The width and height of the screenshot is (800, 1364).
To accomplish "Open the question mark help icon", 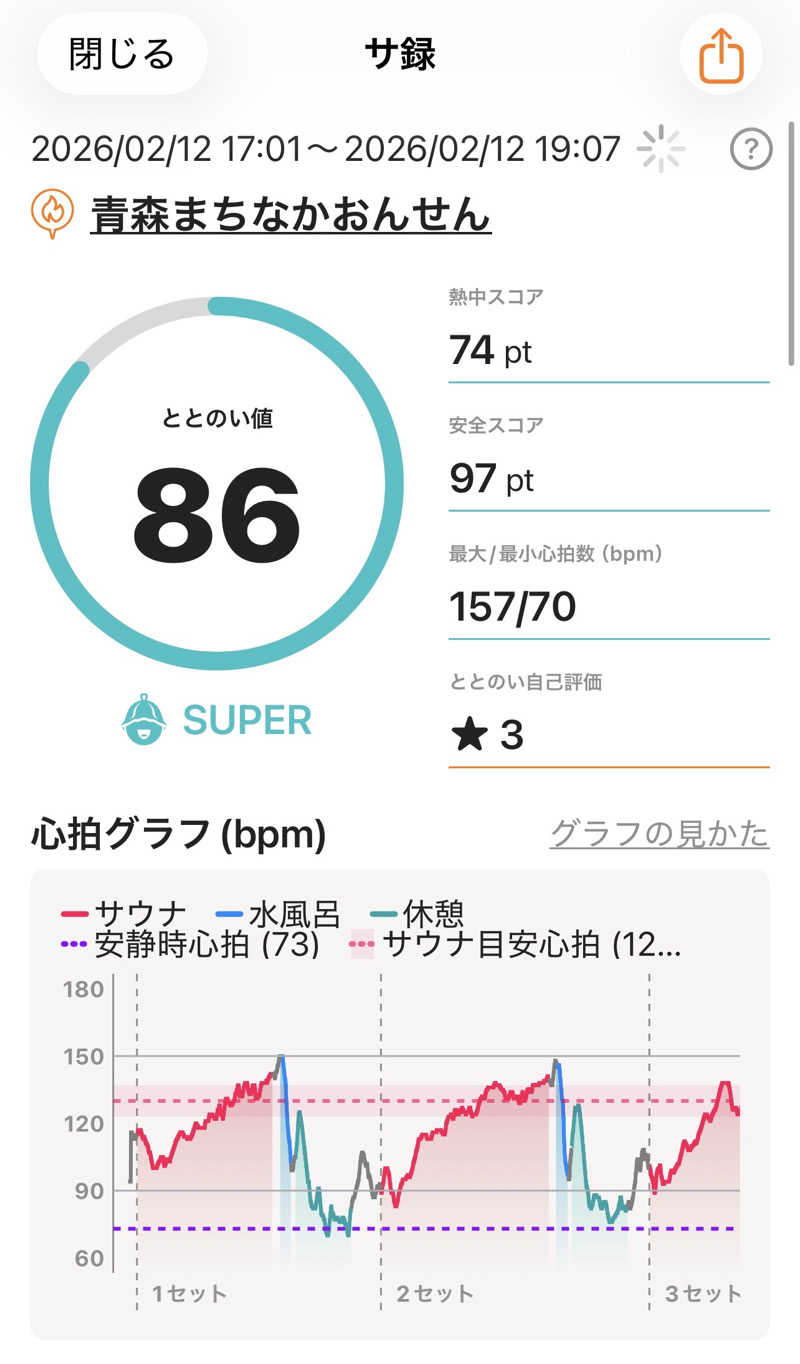I will coord(751,150).
